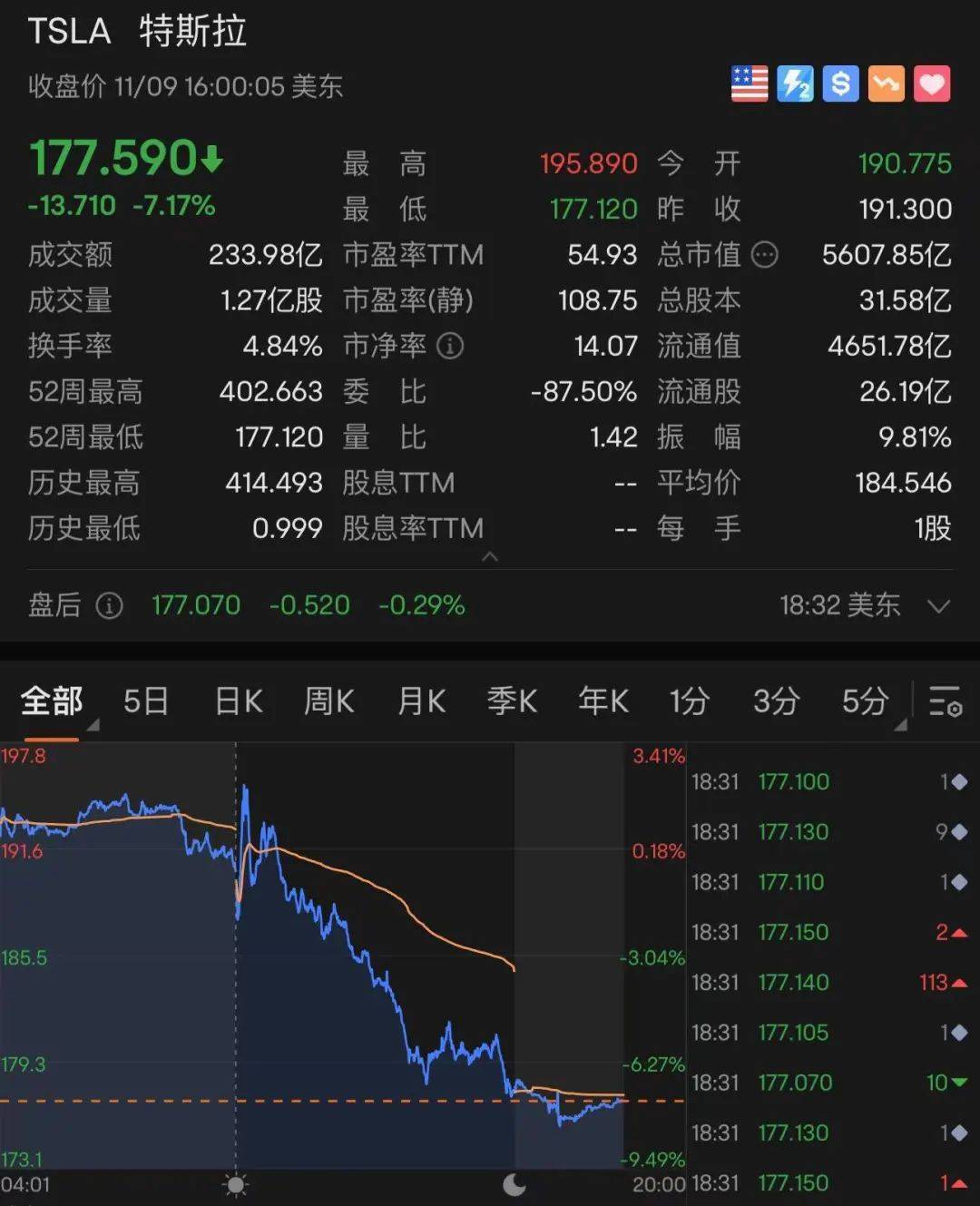980x1206 pixels.
Task: Click the dollar sign trading icon
Action: click(839, 84)
